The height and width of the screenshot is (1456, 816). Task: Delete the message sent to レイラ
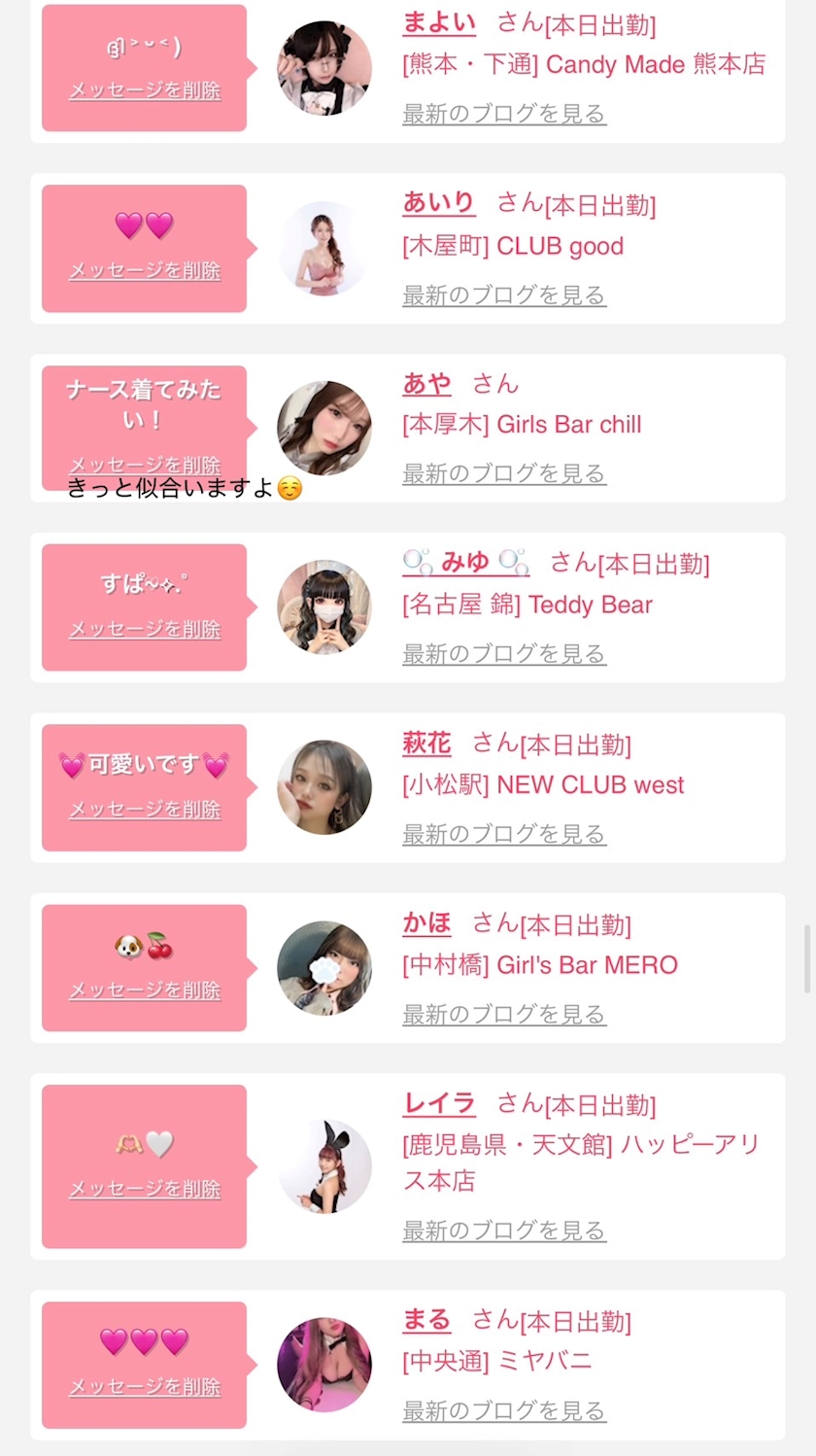click(x=145, y=1189)
